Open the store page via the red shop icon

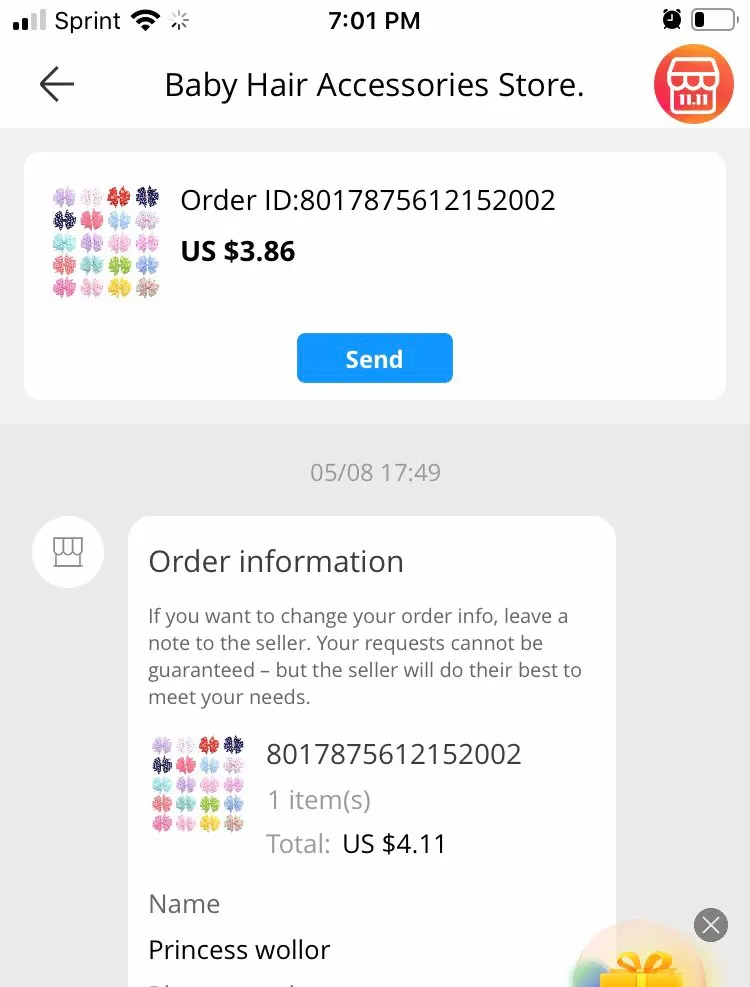coord(693,84)
